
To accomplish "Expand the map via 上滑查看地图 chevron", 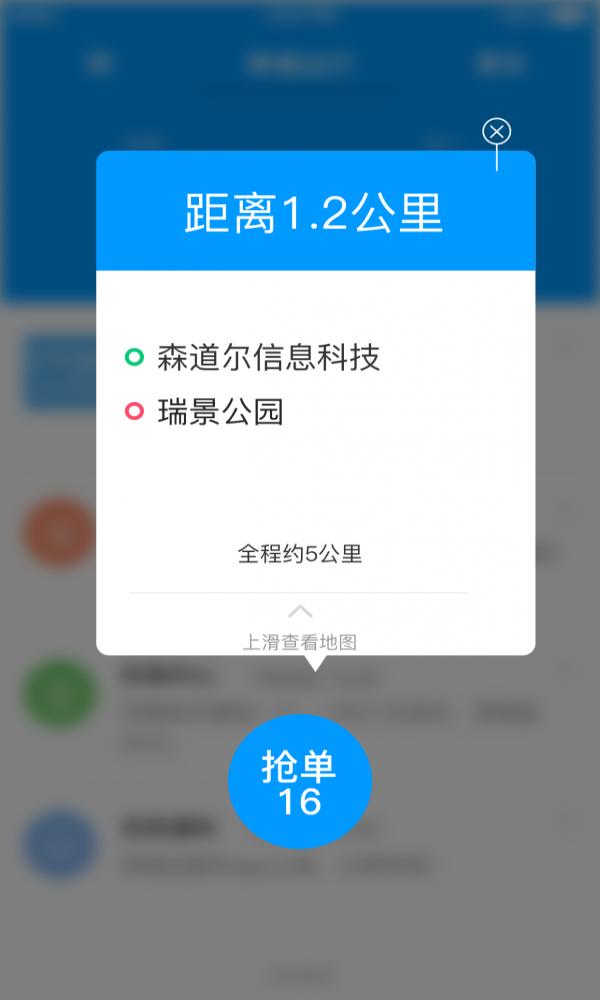I will [300, 612].
